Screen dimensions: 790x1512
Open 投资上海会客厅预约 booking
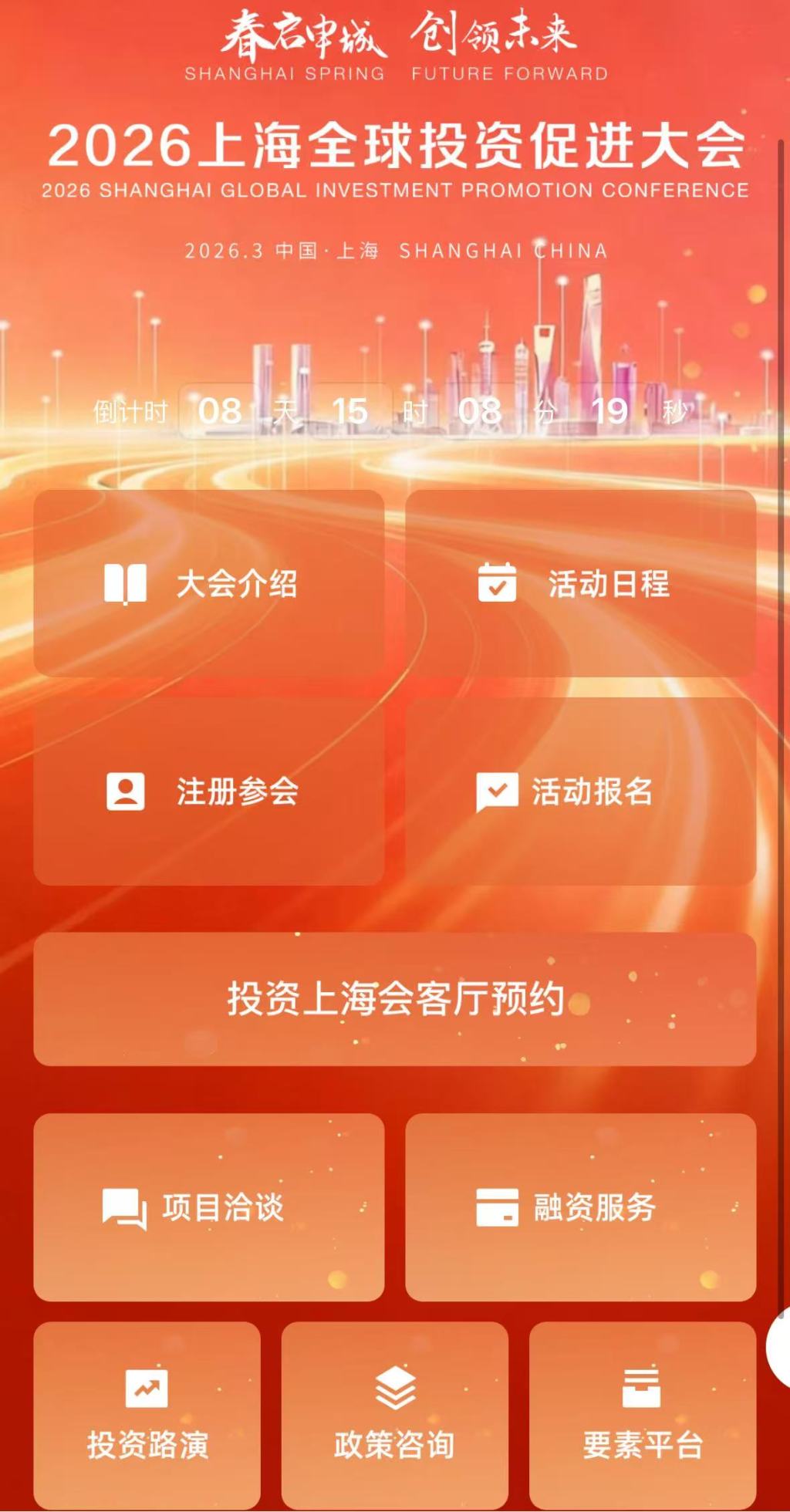click(x=394, y=999)
